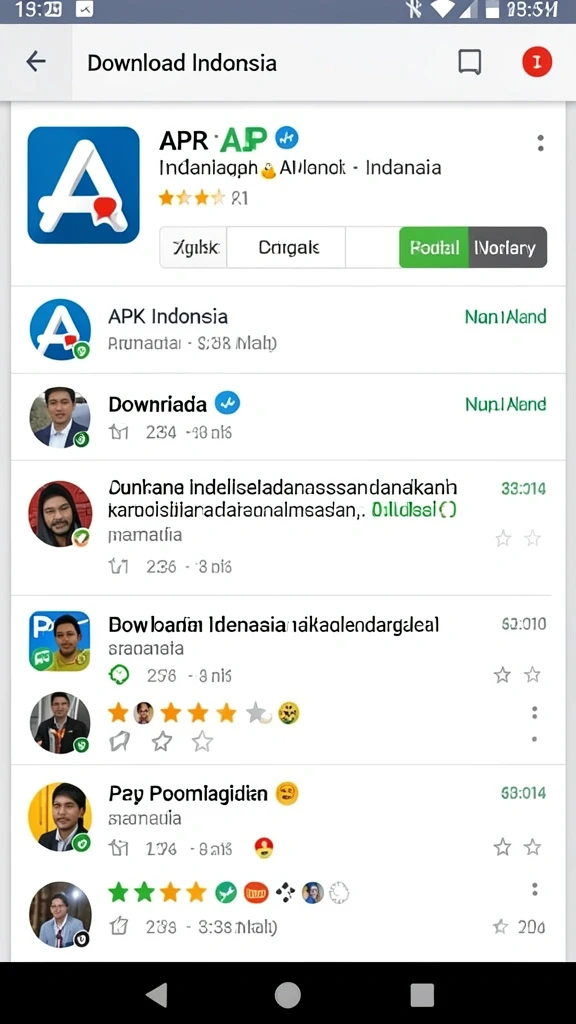
Task: Tap the star icon beside the 33:014 entry
Action: 503,538
